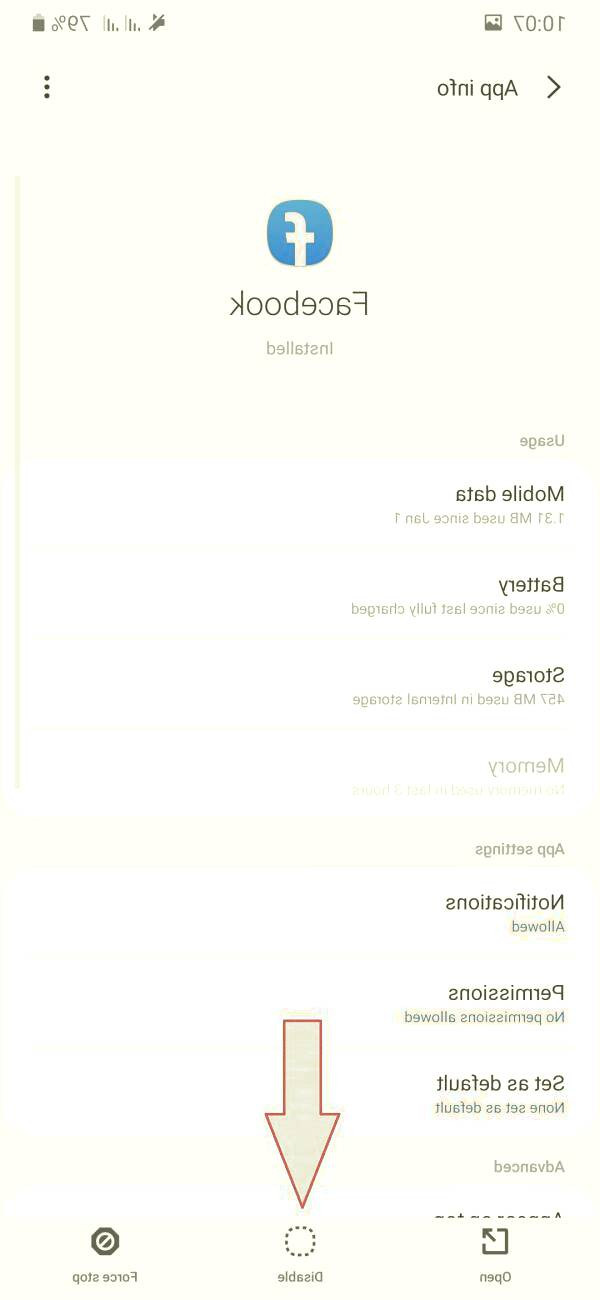Tap the Open button
This screenshot has width=600, height=1300.
coord(495,1253)
